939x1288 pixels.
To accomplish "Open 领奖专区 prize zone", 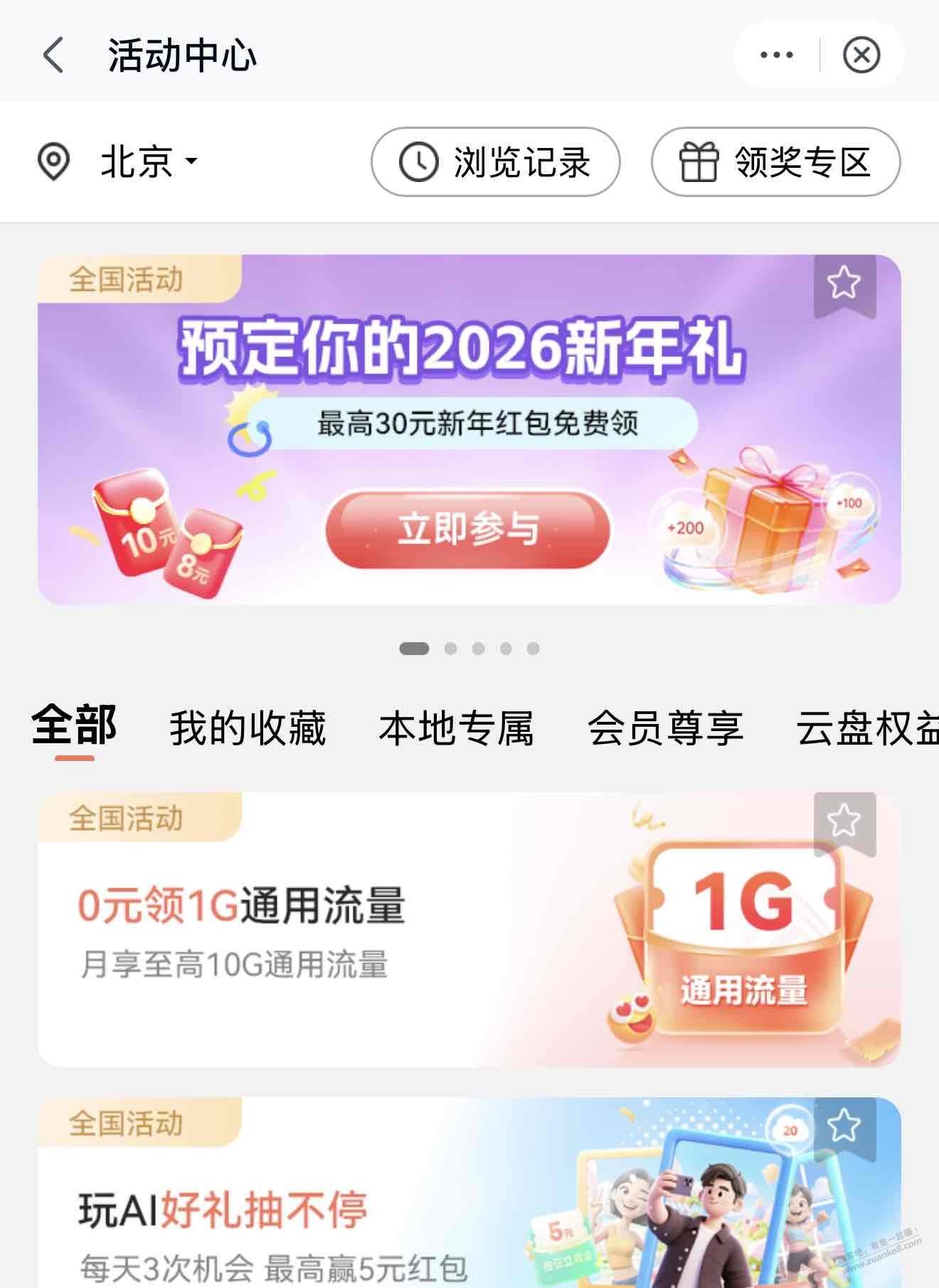I will pos(775,162).
